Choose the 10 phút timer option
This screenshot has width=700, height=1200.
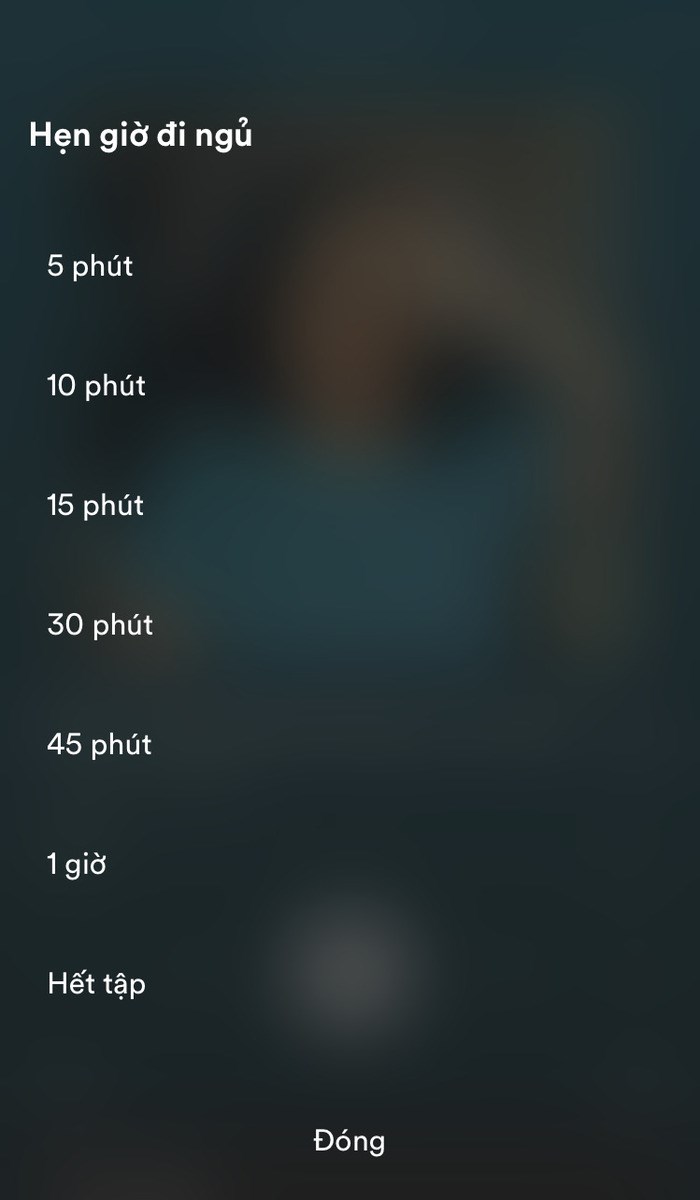point(96,385)
